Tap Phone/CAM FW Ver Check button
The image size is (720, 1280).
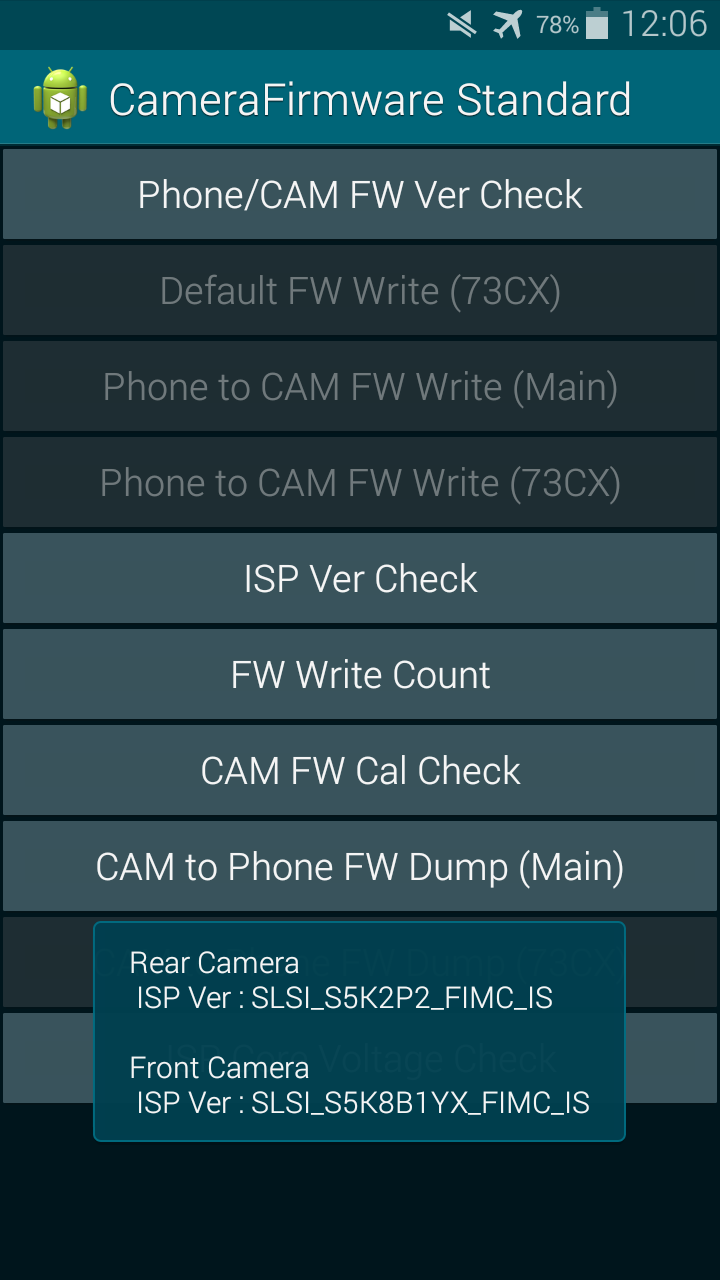[x=360, y=195]
